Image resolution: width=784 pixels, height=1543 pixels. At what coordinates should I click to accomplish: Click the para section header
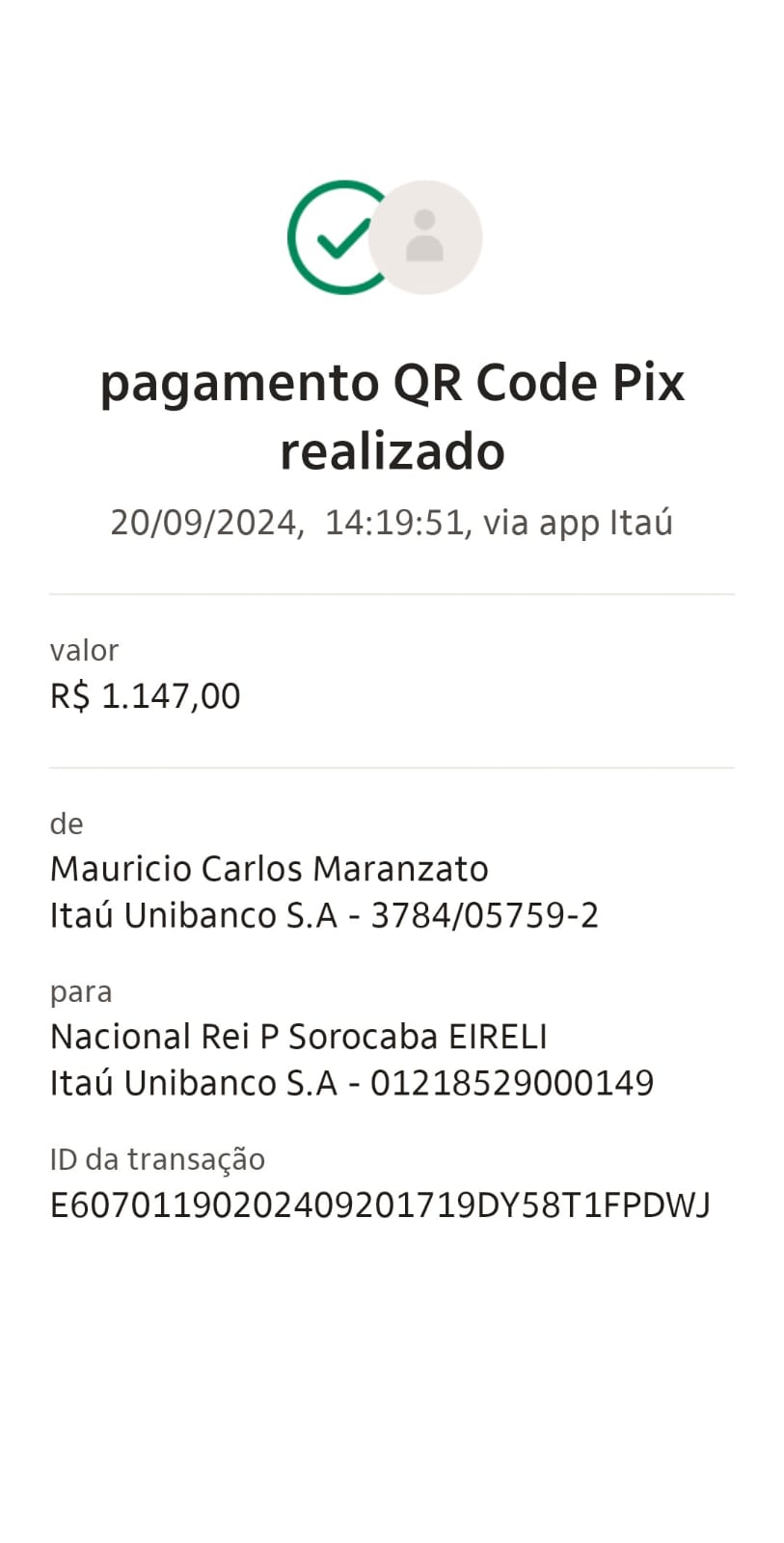[81, 990]
